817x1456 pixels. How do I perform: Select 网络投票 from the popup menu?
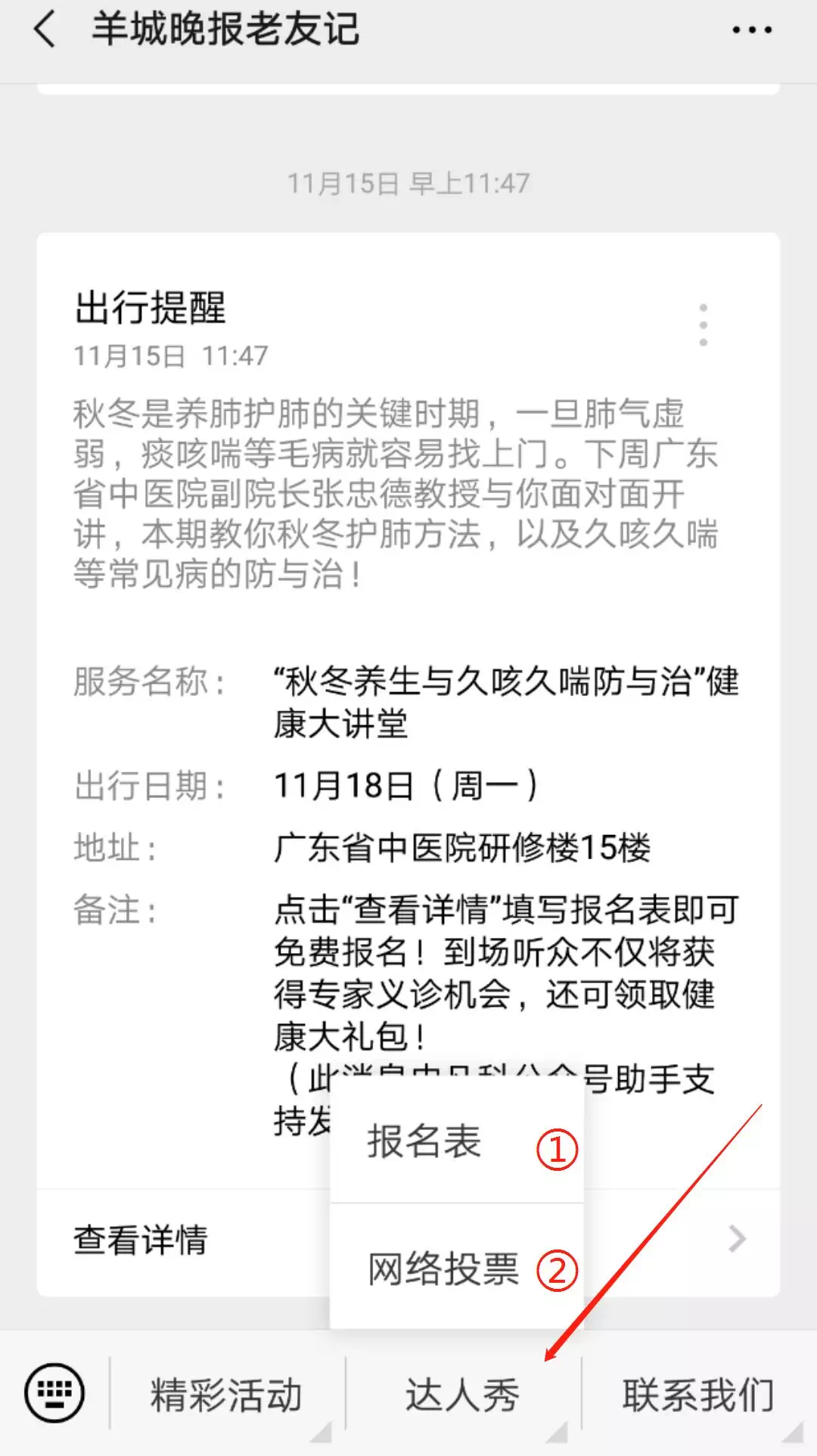click(x=444, y=1268)
